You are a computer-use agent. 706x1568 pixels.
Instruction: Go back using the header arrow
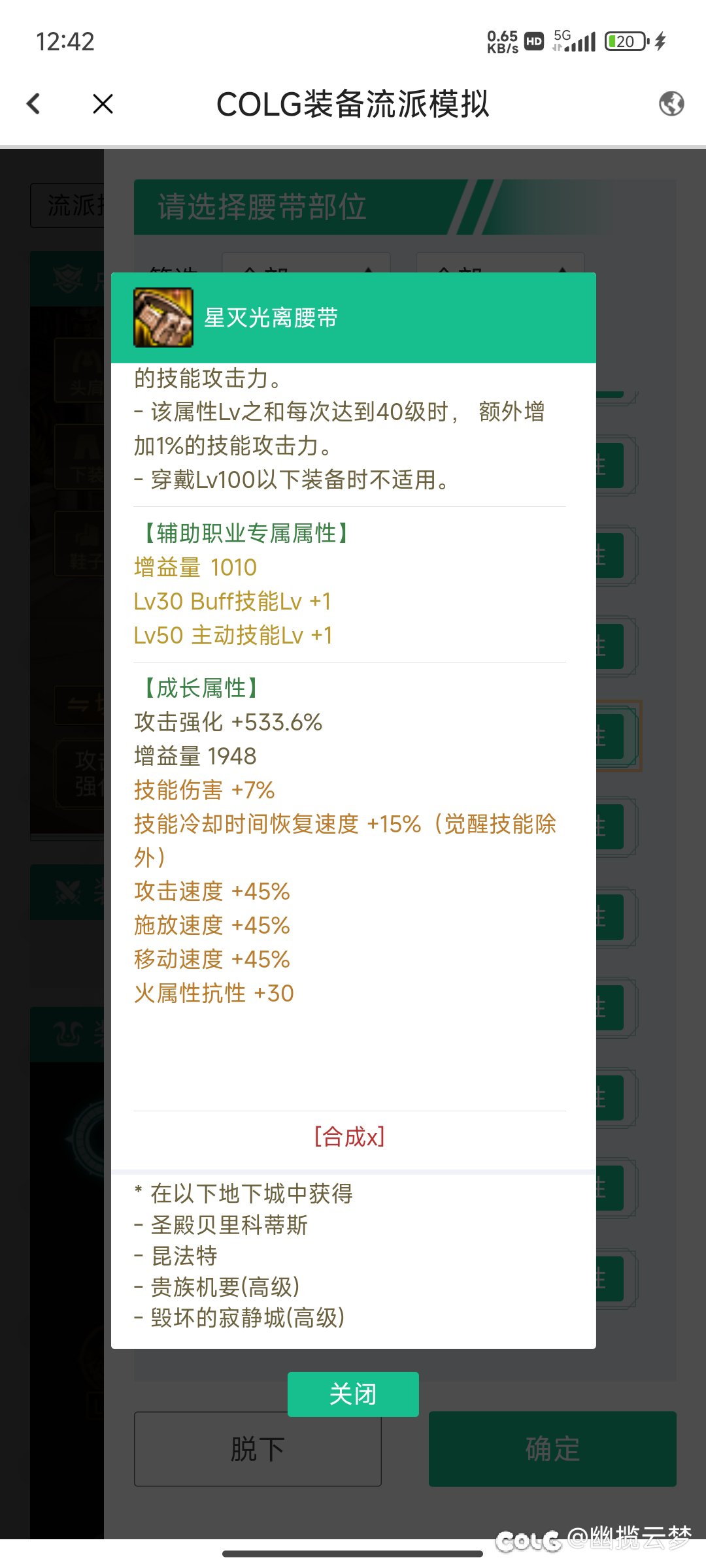coord(33,103)
